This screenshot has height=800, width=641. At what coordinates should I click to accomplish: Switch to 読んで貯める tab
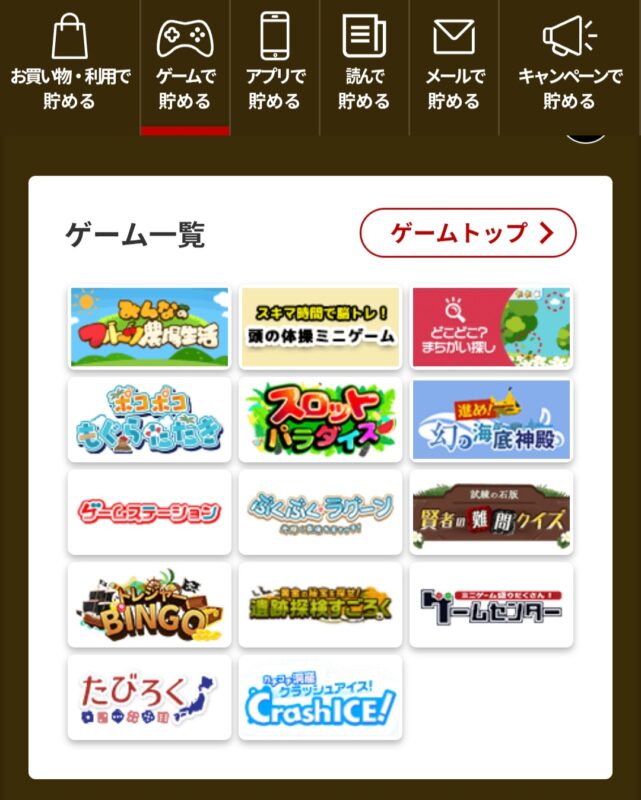364,65
